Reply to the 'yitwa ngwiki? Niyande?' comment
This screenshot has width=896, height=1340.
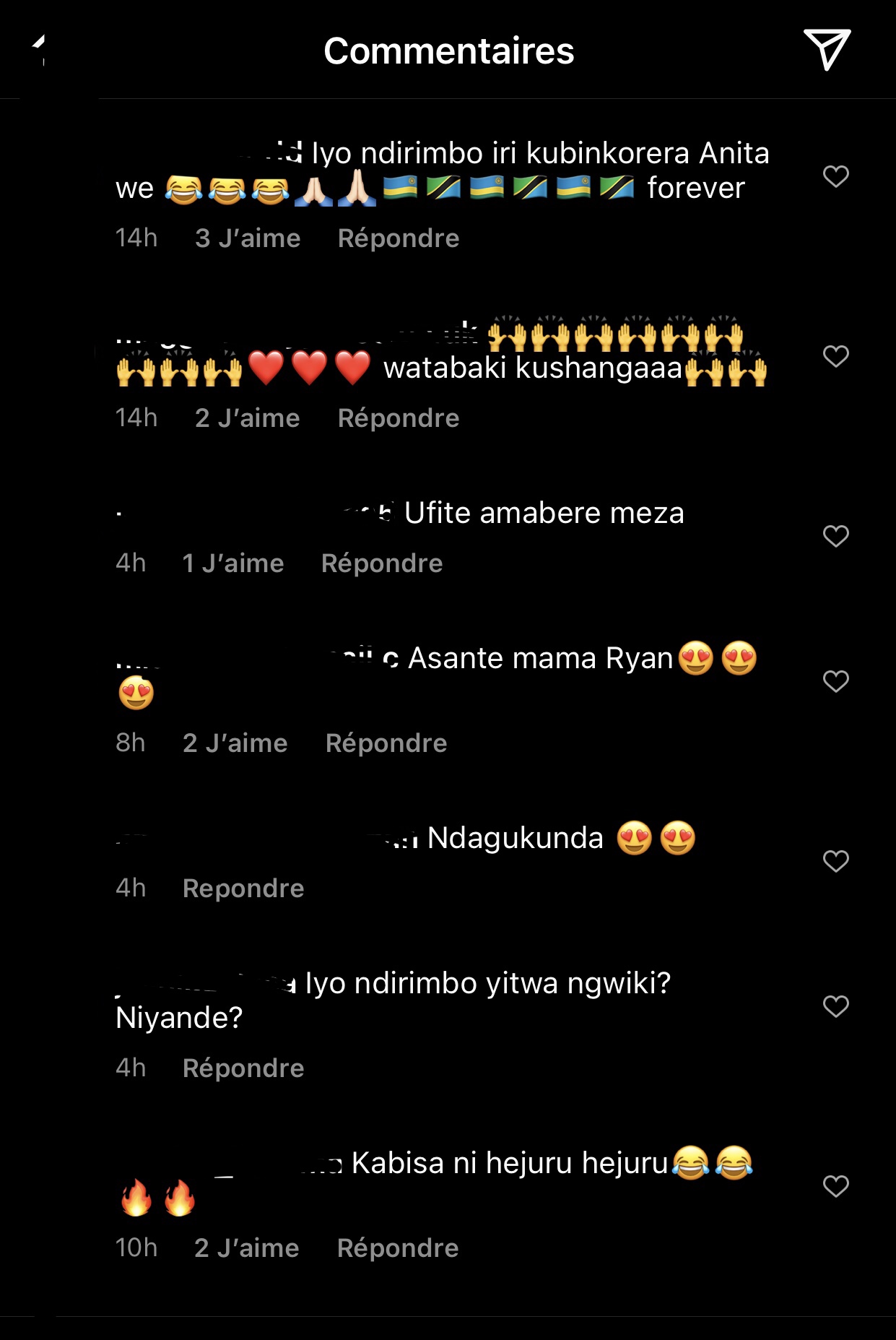[243, 1068]
